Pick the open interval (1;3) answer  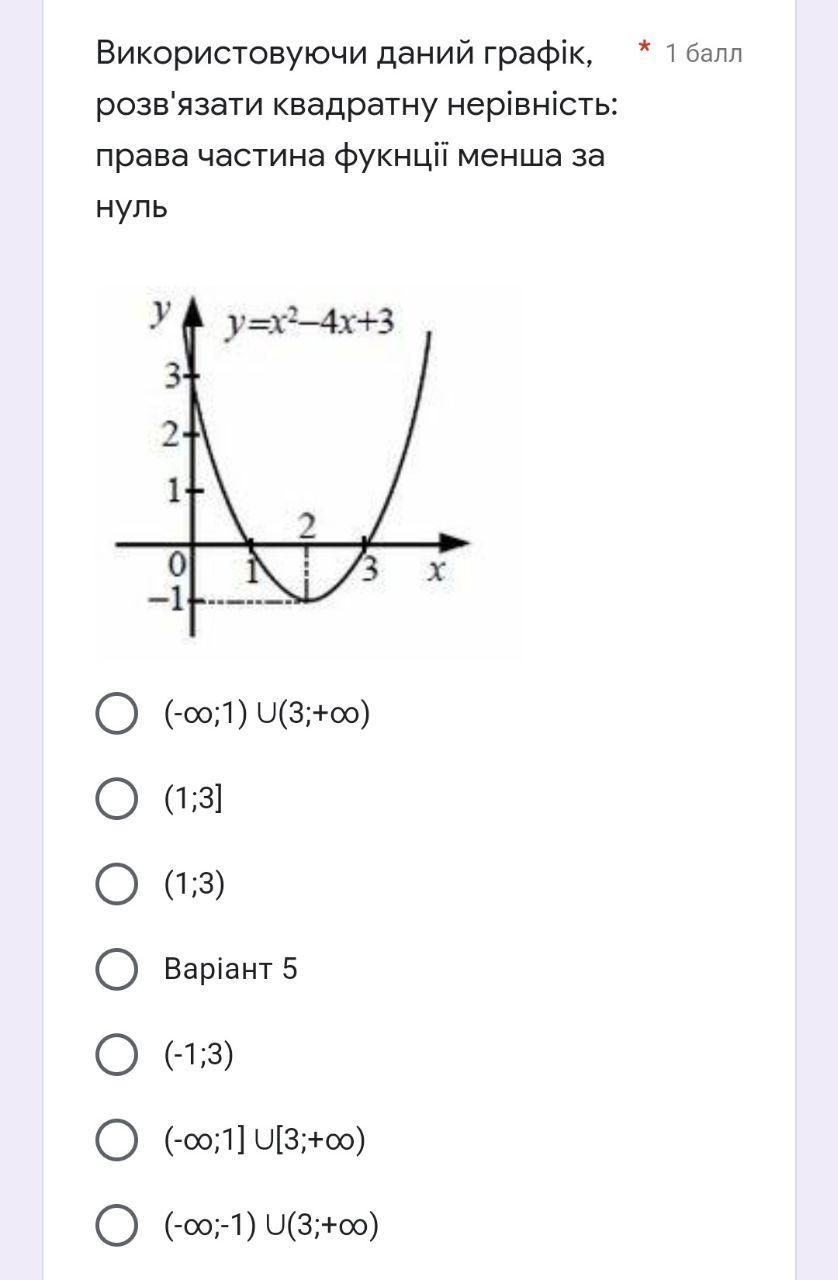click(117, 884)
